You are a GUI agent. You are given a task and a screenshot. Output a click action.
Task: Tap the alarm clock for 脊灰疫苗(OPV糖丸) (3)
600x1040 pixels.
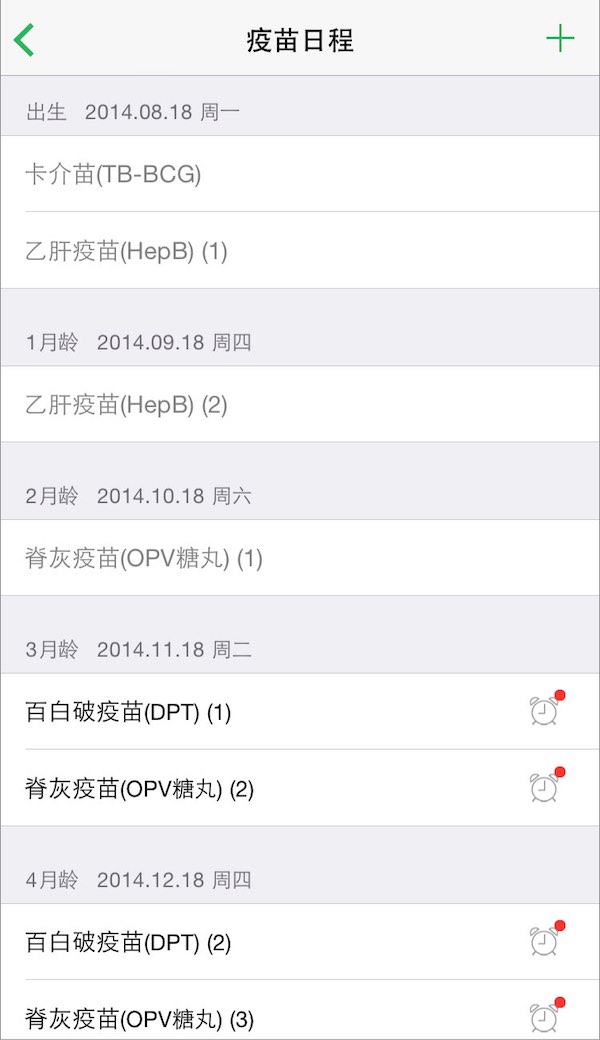pos(545,1016)
